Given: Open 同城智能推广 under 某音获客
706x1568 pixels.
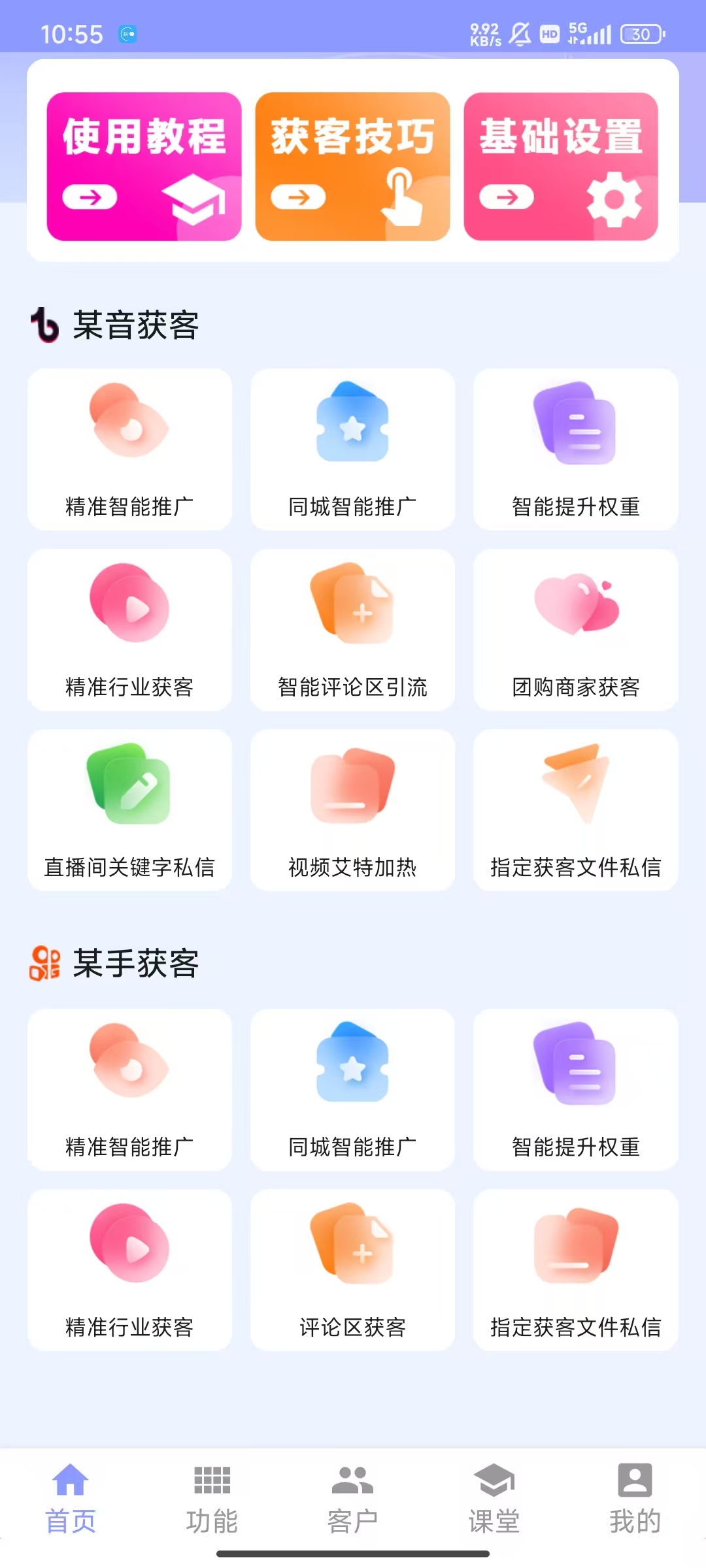Looking at the screenshot, I should (x=352, y=449).
